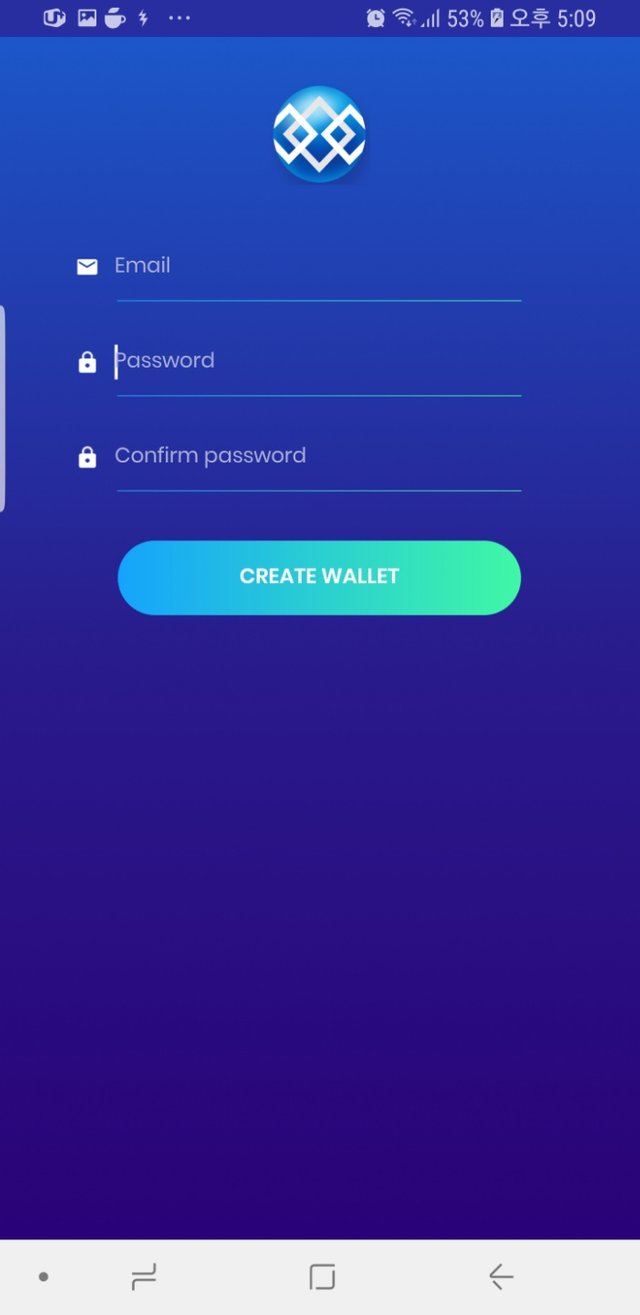
Task: Open recent apps from the navigation bar
Action: [144, 1276]
